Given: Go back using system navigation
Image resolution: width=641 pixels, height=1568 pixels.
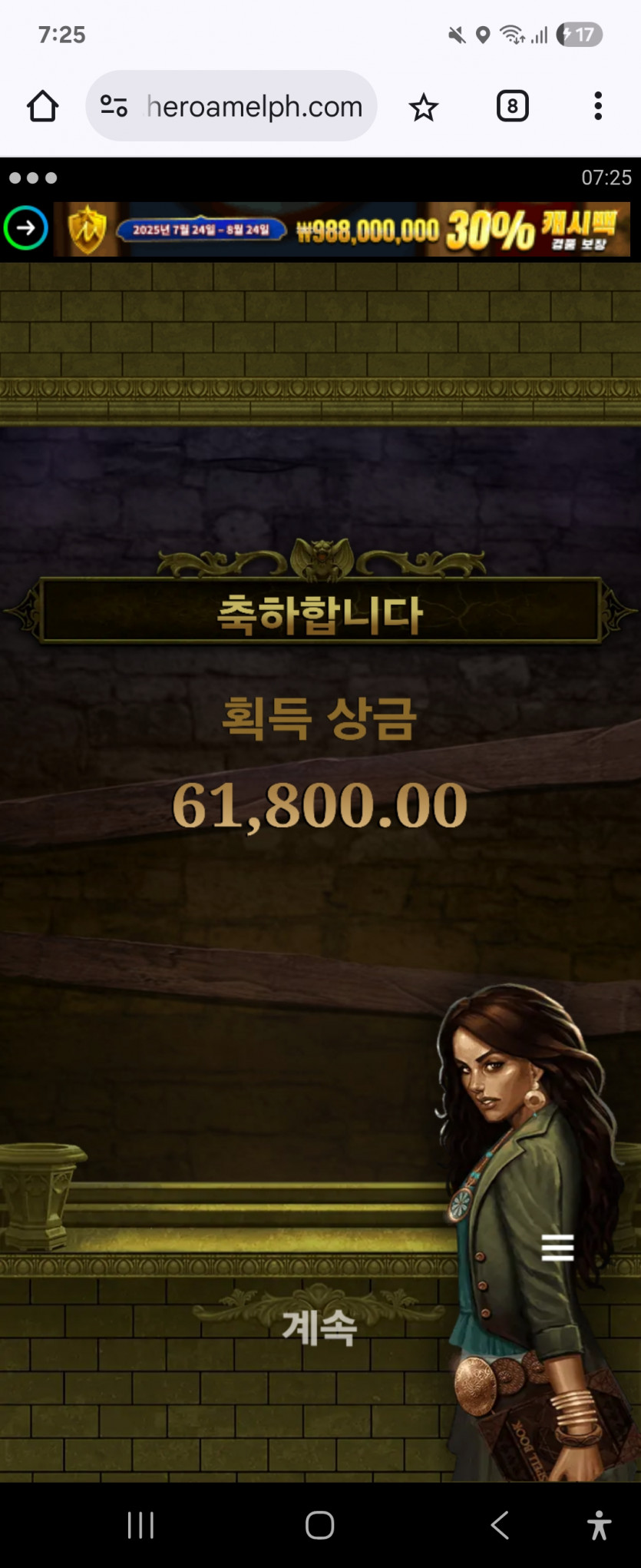Looking at the screenshot, I should [x=500, y=1525].
